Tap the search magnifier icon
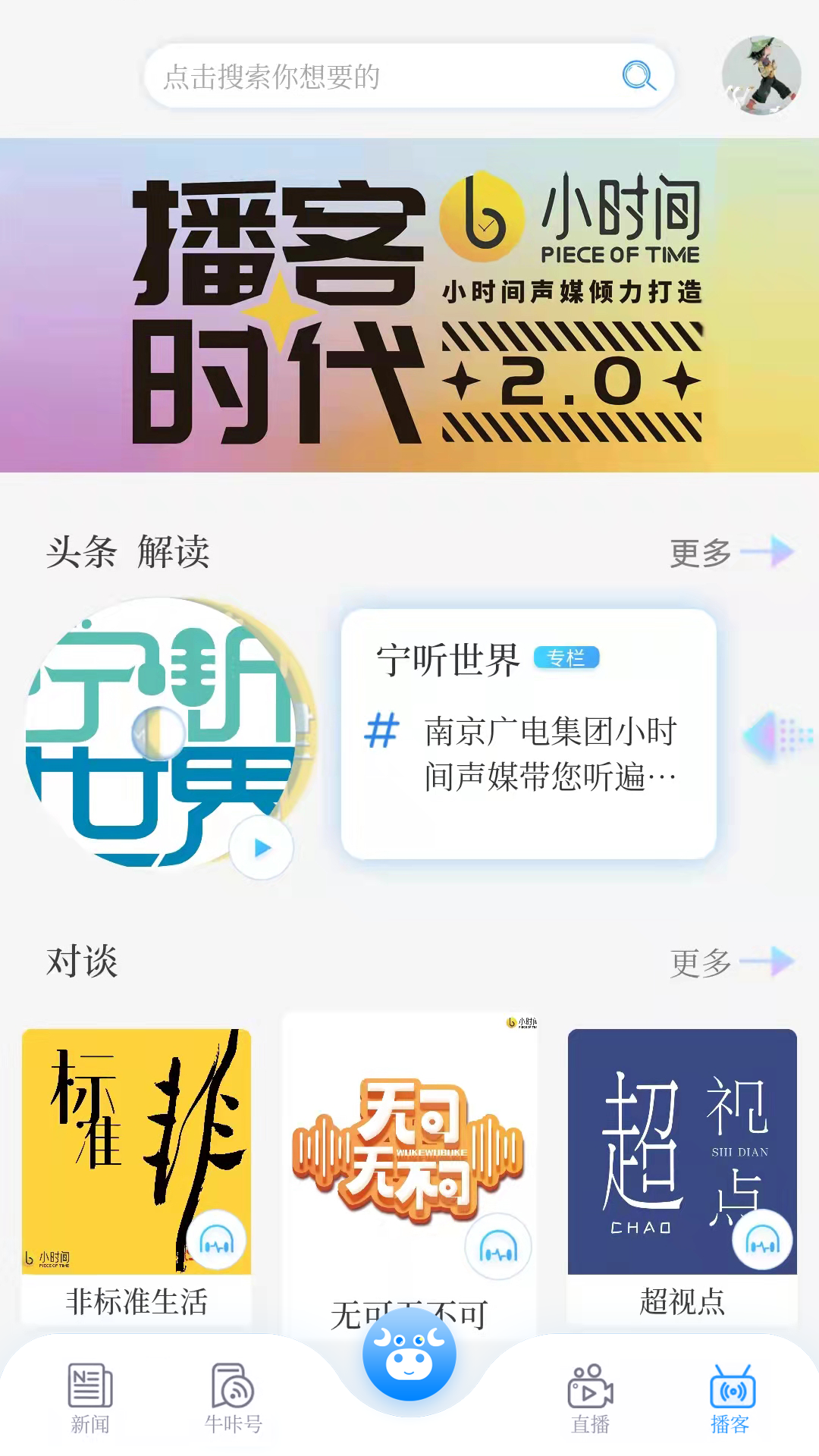Viewport: 819px width, 1456px height. (x=637, y=75)
